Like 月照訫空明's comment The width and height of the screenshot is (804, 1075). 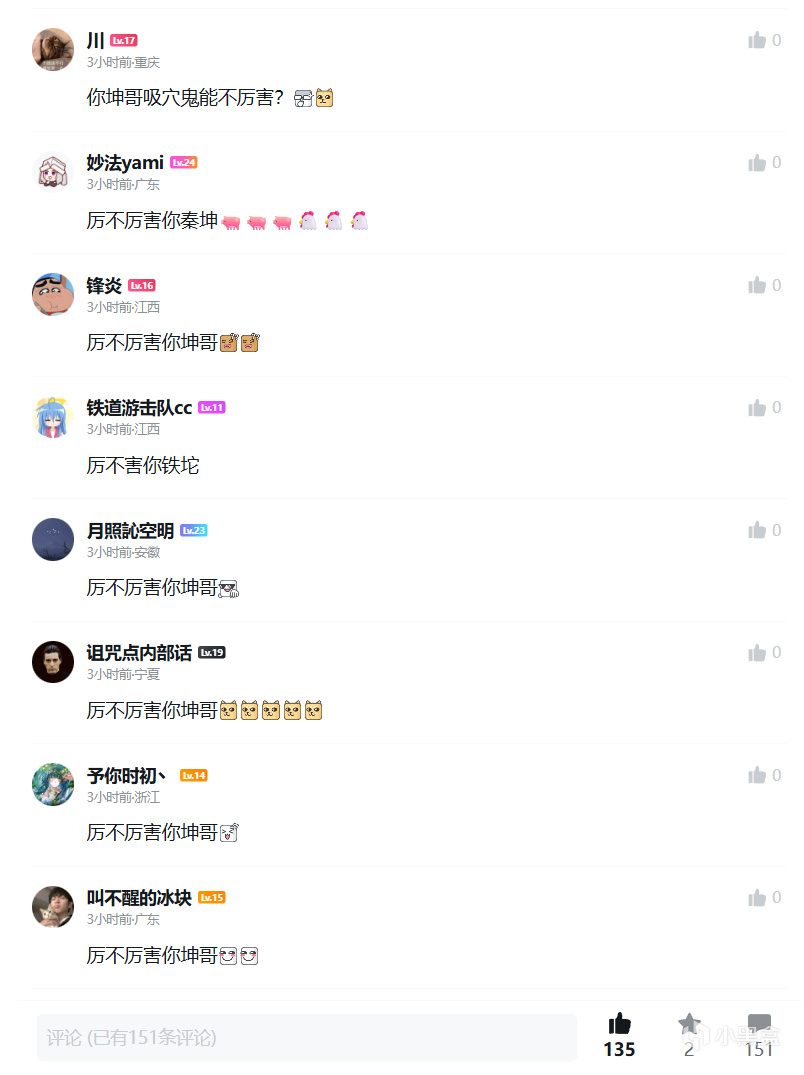point(757,530)
